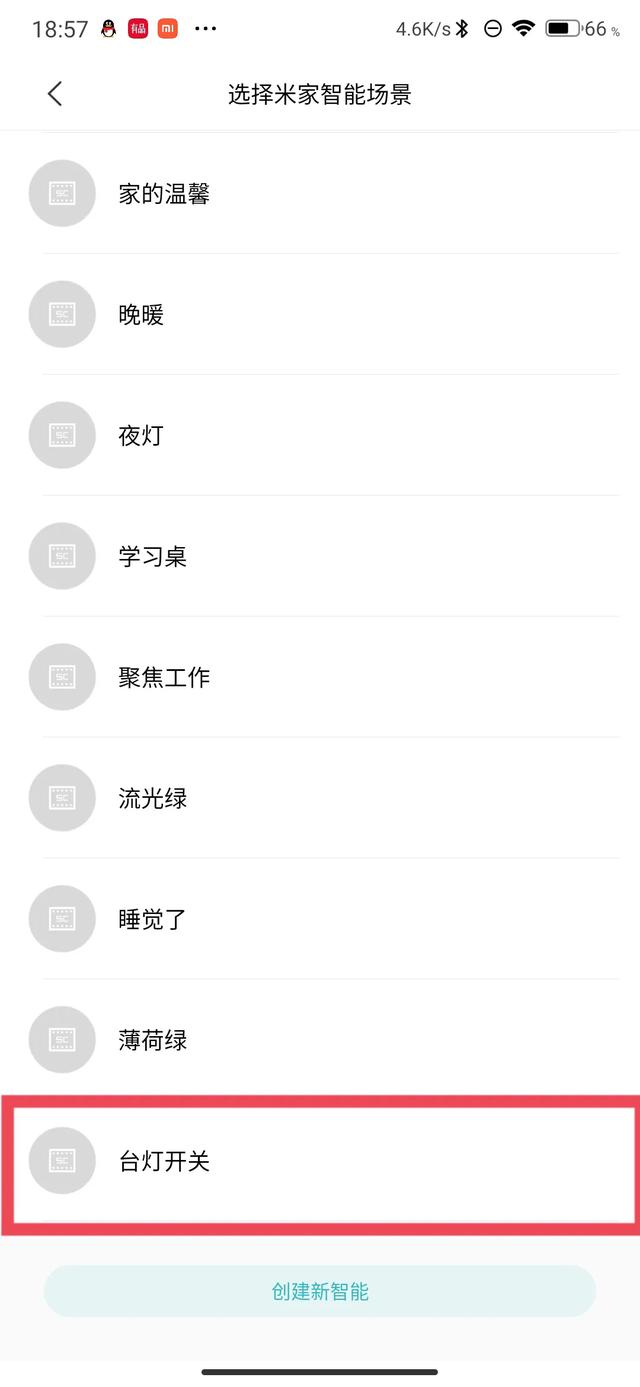Tap the 创建新智能 button

point(320,1291)
